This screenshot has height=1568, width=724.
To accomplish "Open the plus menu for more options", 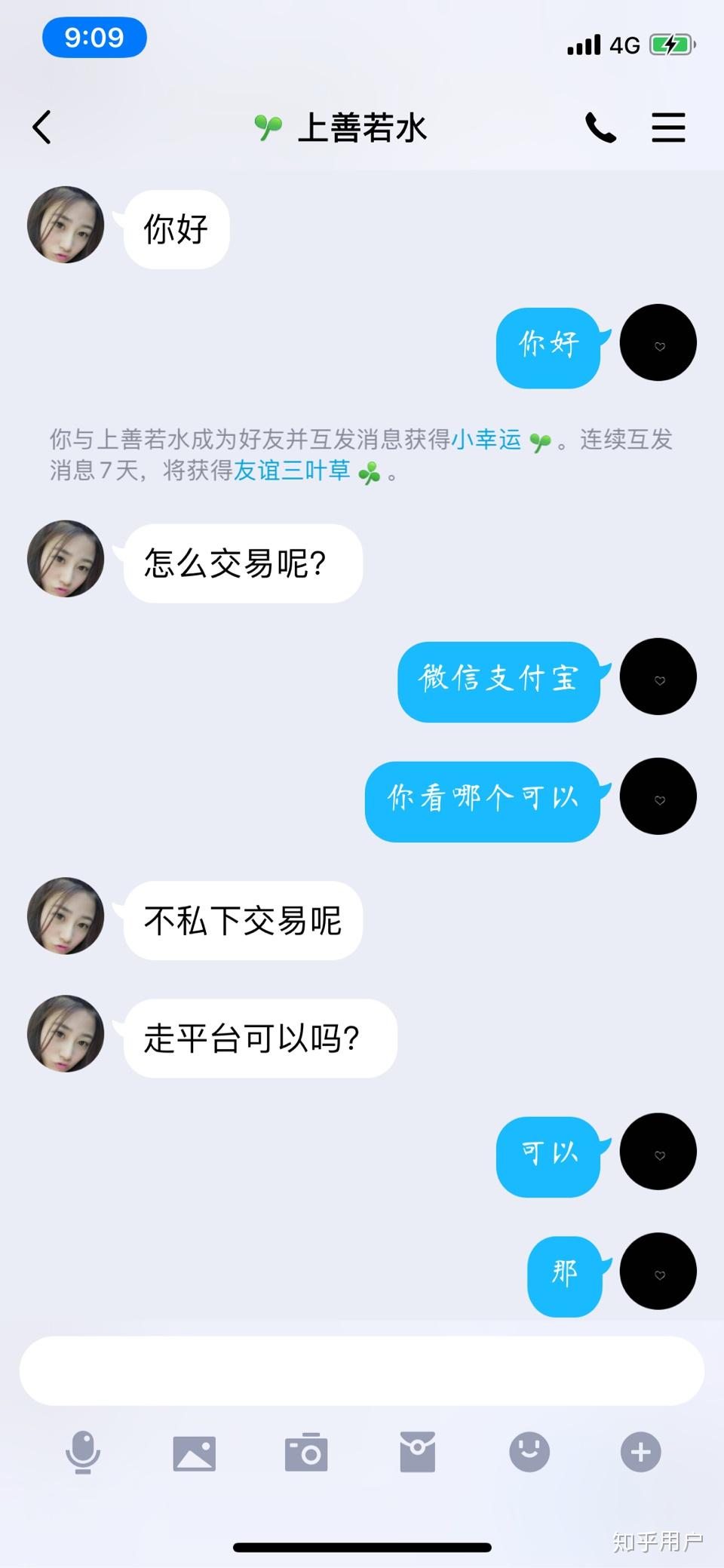I will click(641, 1452).
